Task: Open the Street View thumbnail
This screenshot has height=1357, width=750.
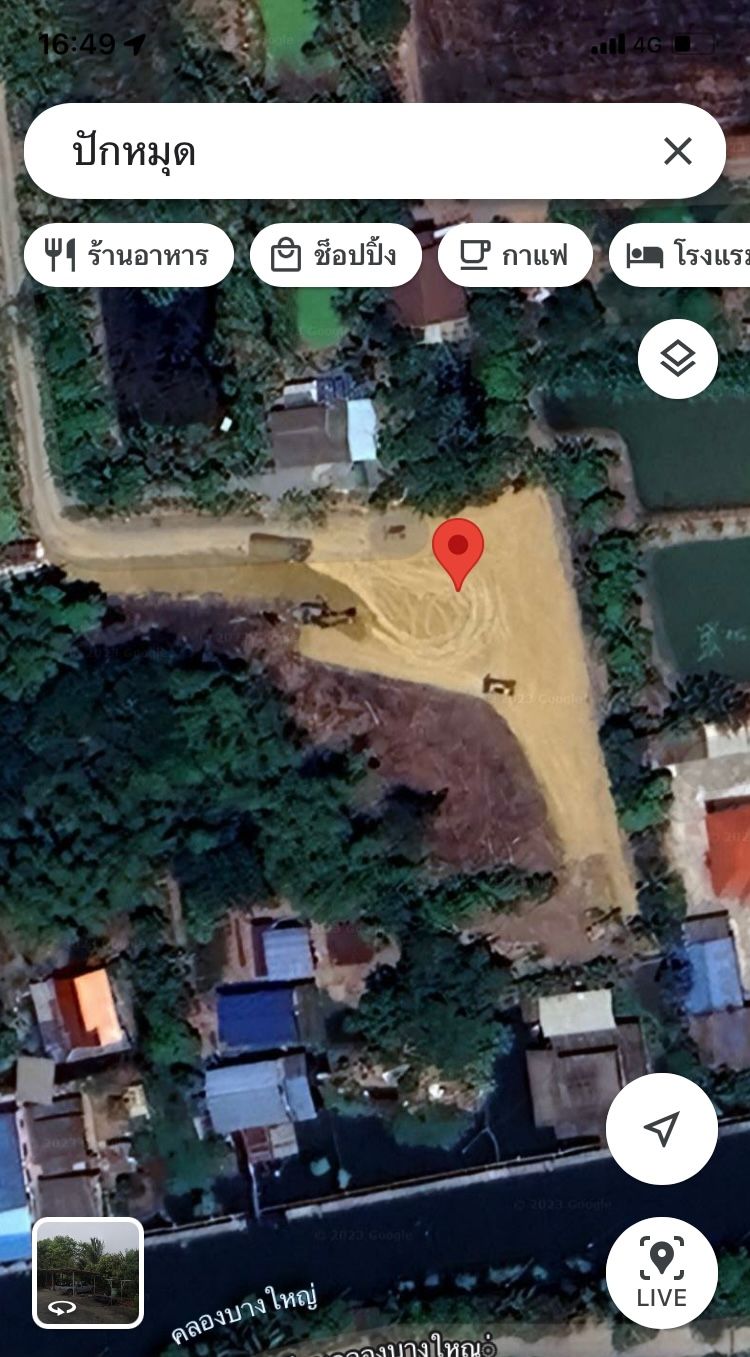Action: pos(88,1273)
